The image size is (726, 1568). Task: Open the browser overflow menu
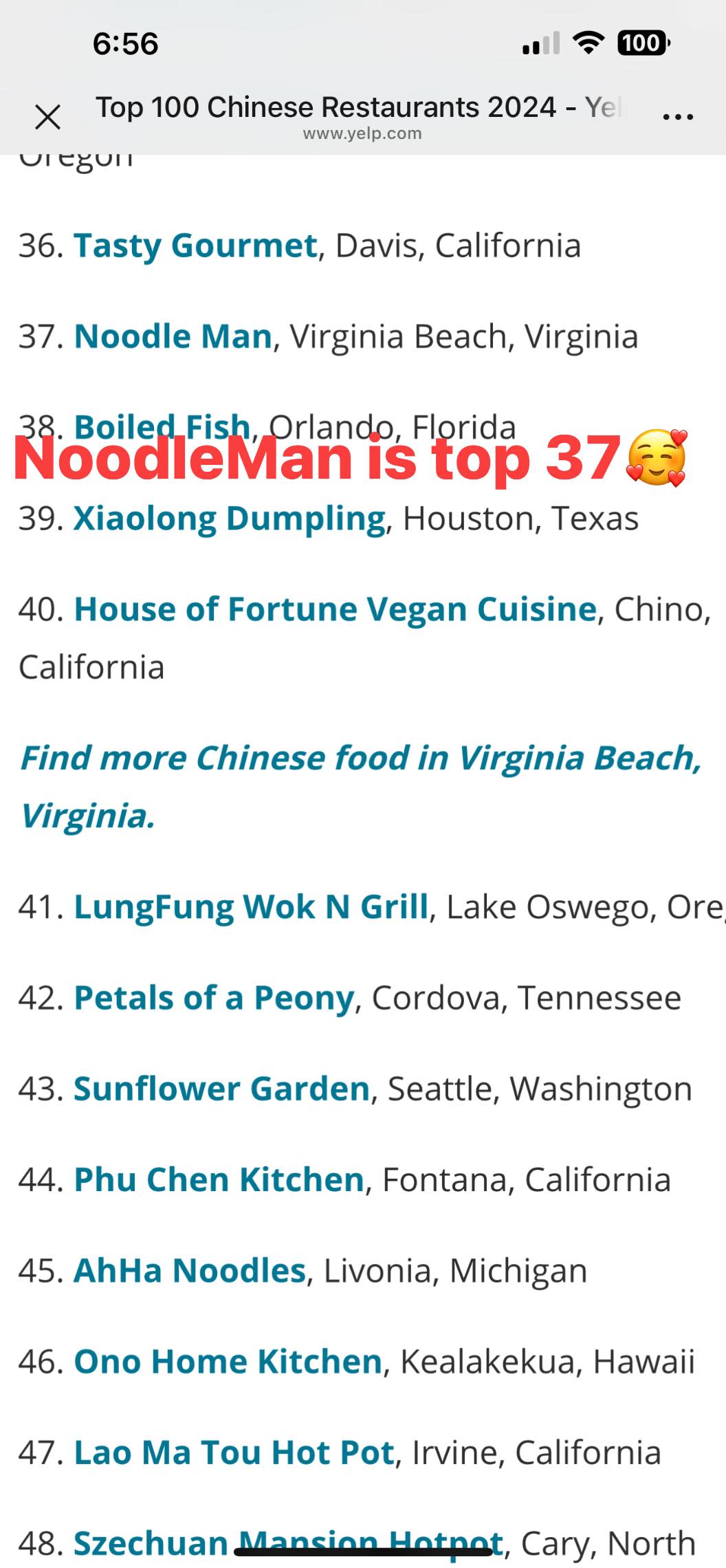point(678,117)
